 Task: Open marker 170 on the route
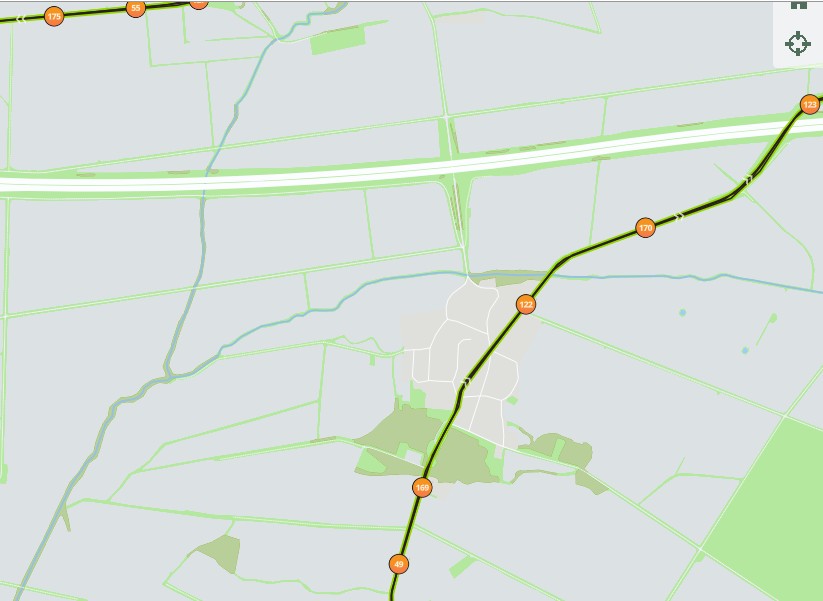[645, 228]
